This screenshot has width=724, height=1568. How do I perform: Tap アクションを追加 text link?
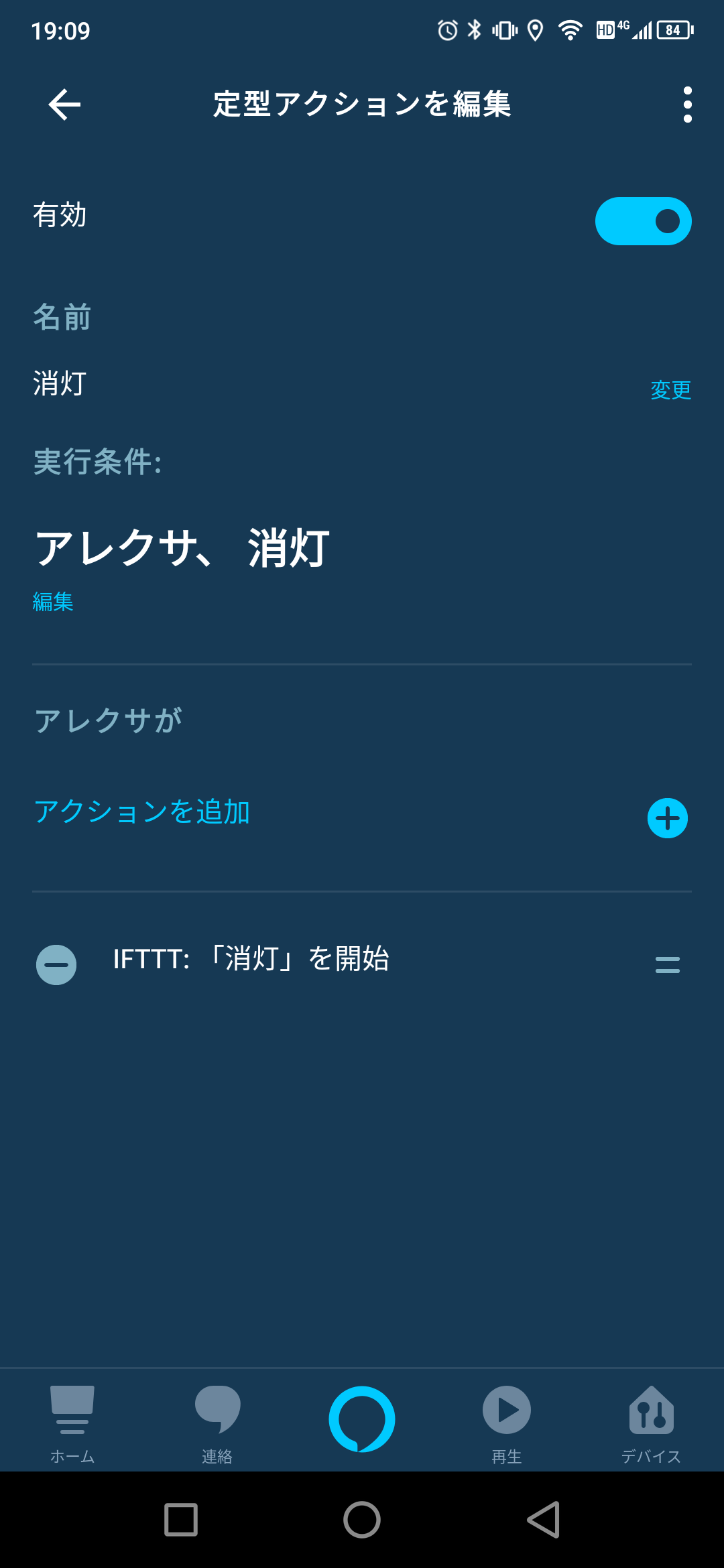[x=143, y=813]
